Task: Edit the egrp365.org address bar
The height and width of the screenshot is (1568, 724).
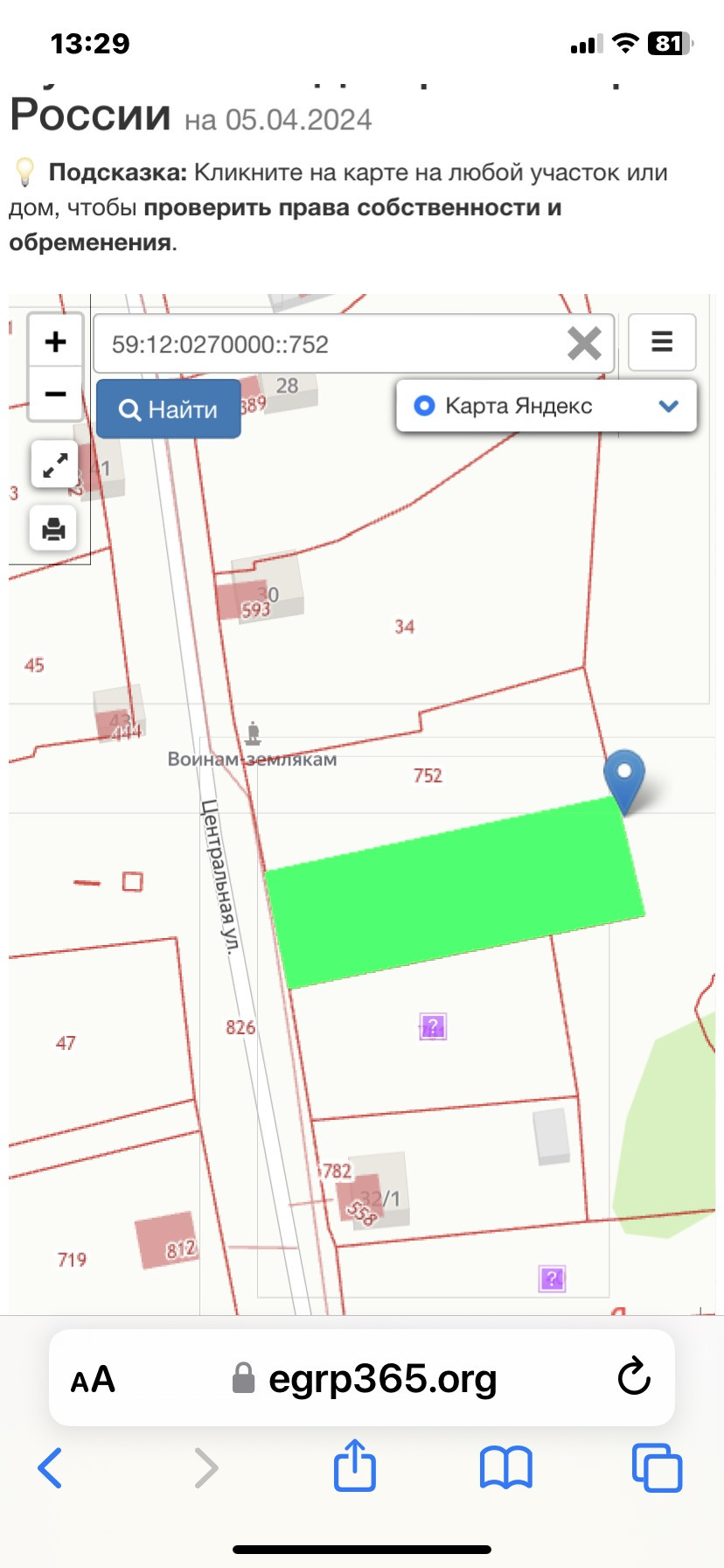Action: pos(362,1378)
